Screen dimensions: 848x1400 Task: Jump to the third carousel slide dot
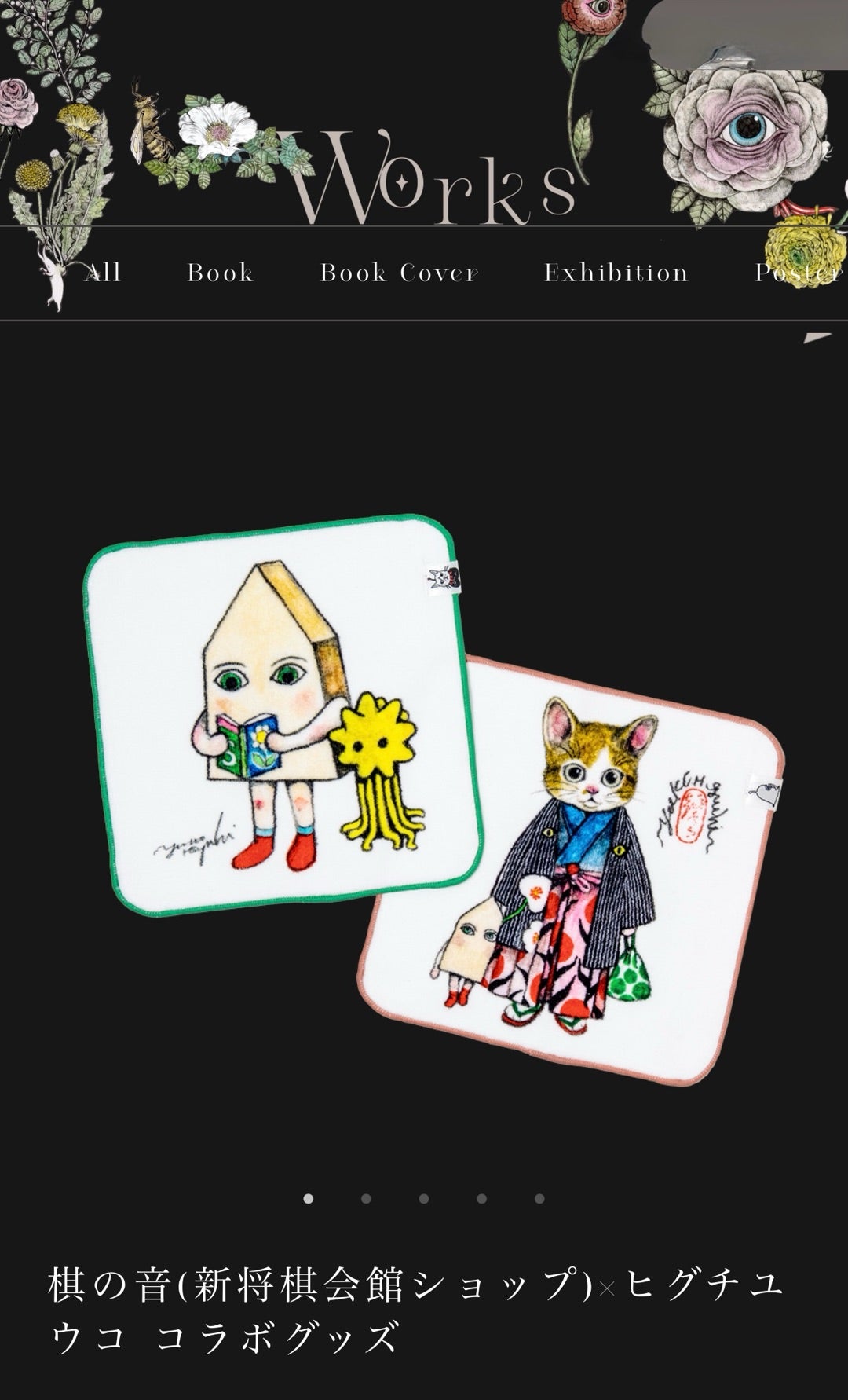(424, 1199)
